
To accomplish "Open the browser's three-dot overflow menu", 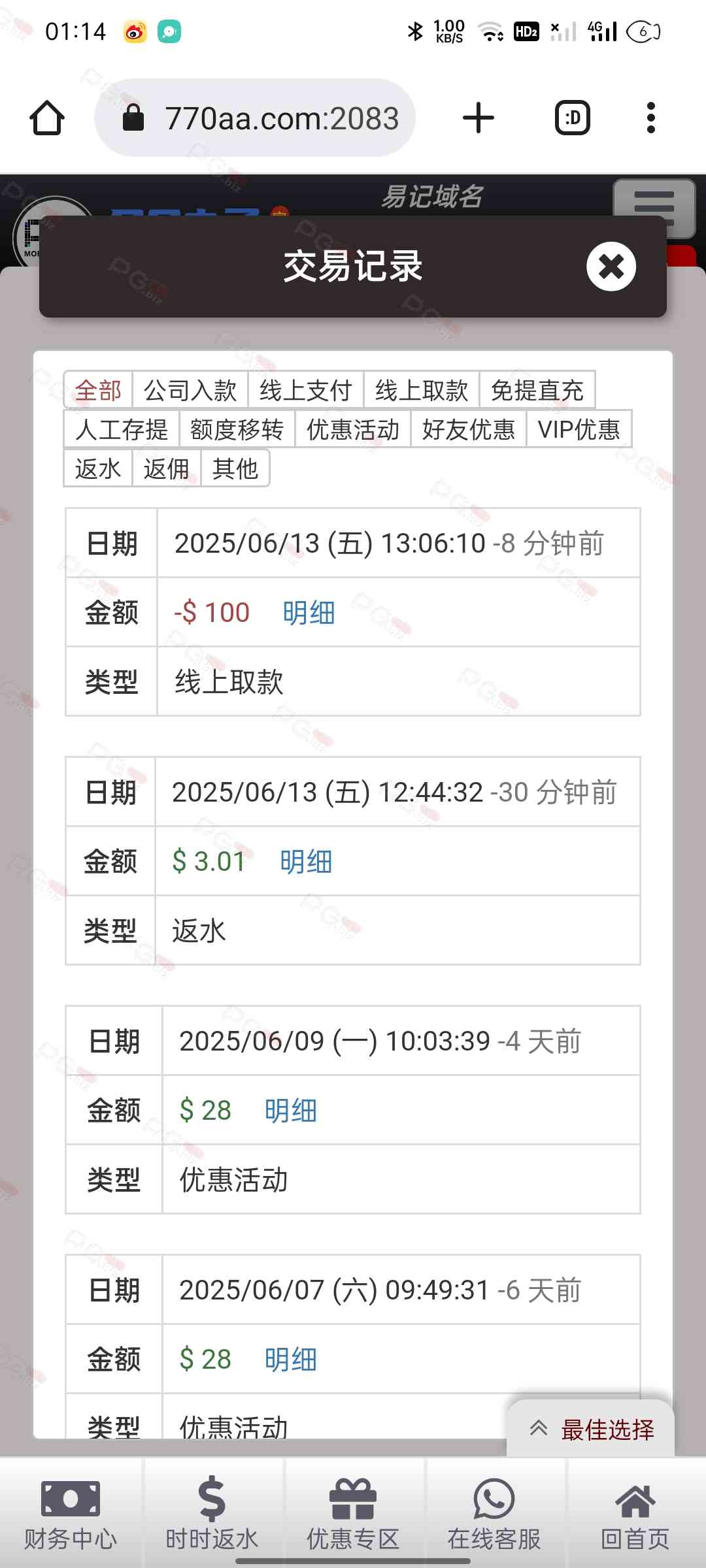I will (650, 118).
